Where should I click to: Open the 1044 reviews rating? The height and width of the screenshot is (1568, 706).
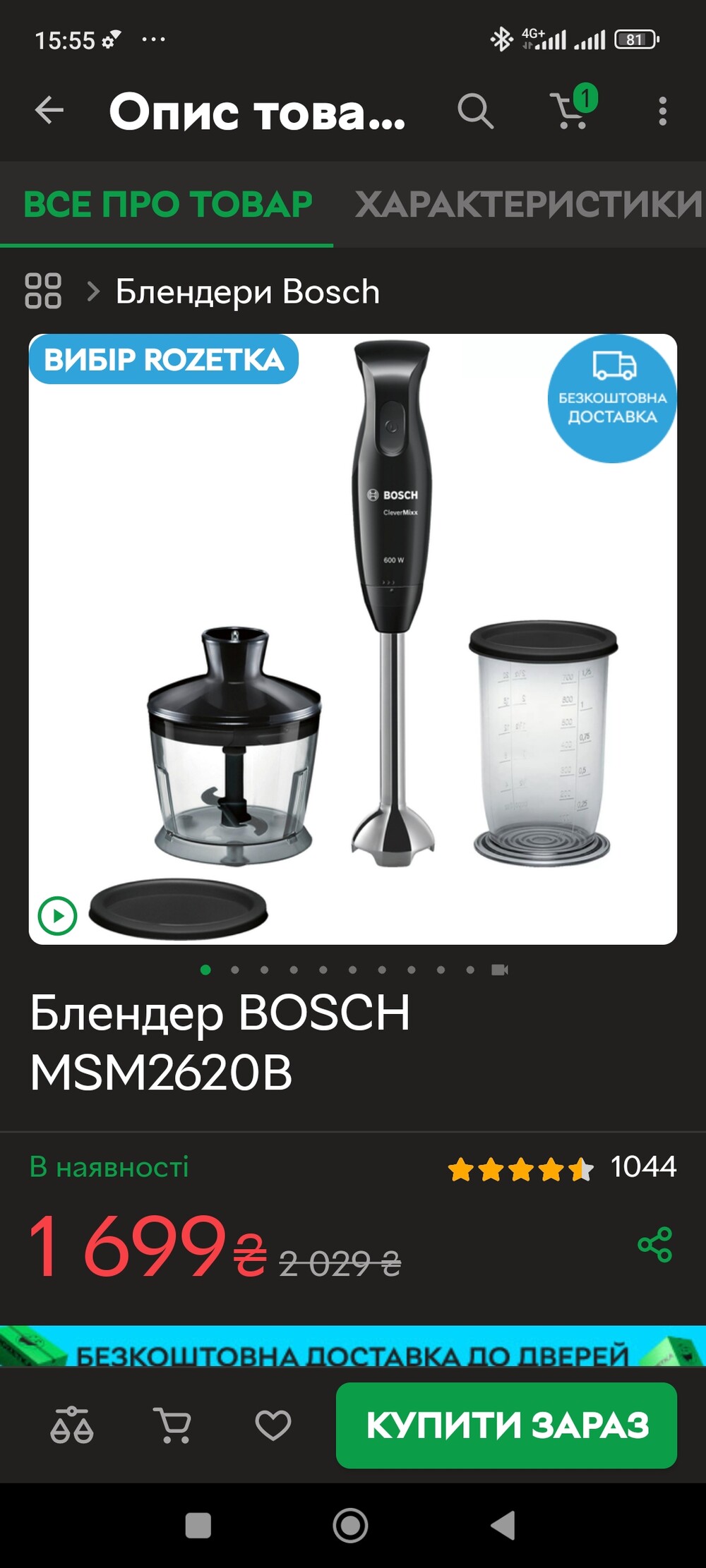[562, 1168]
